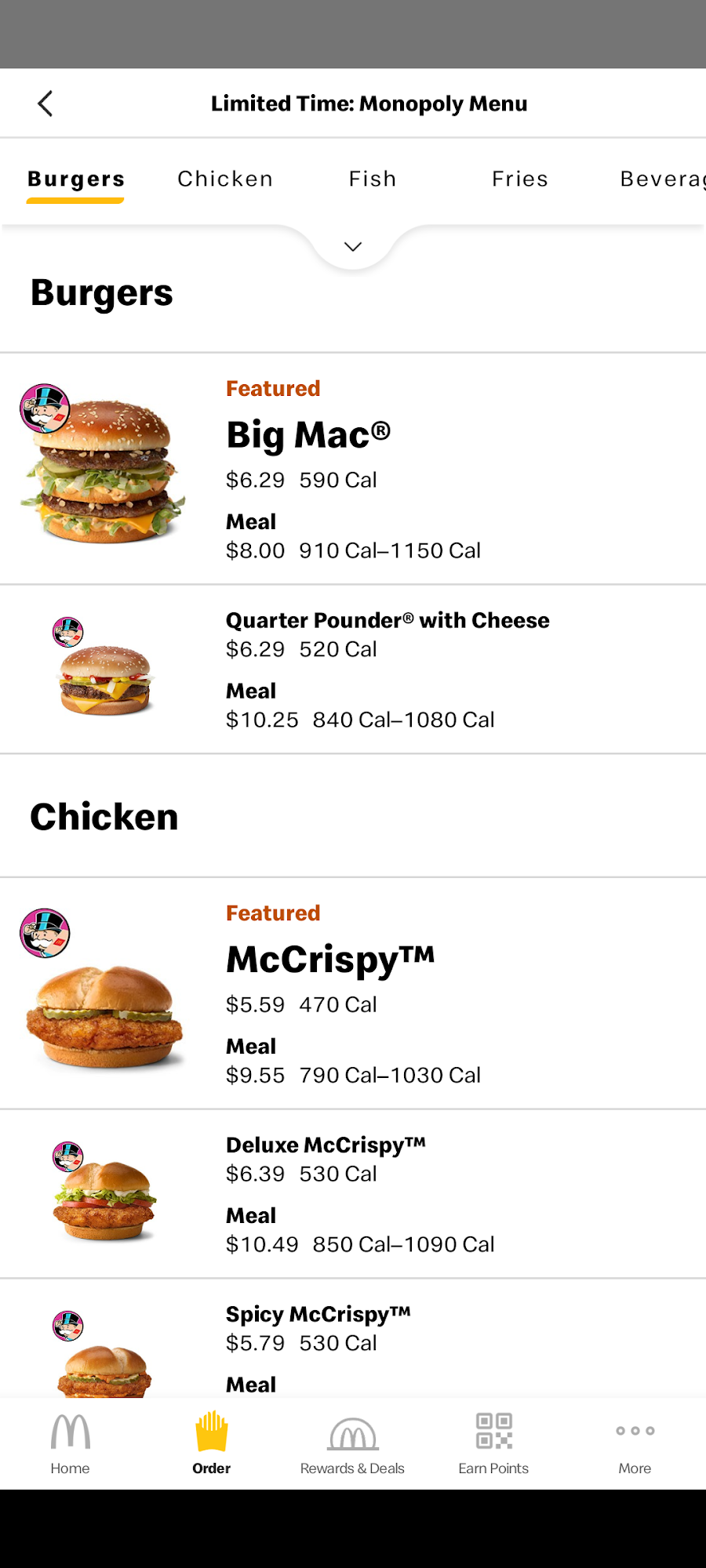Screen dimensions: 706x1568
Task: Switch to the Fish category tab
Action: (x=373, y=180)
